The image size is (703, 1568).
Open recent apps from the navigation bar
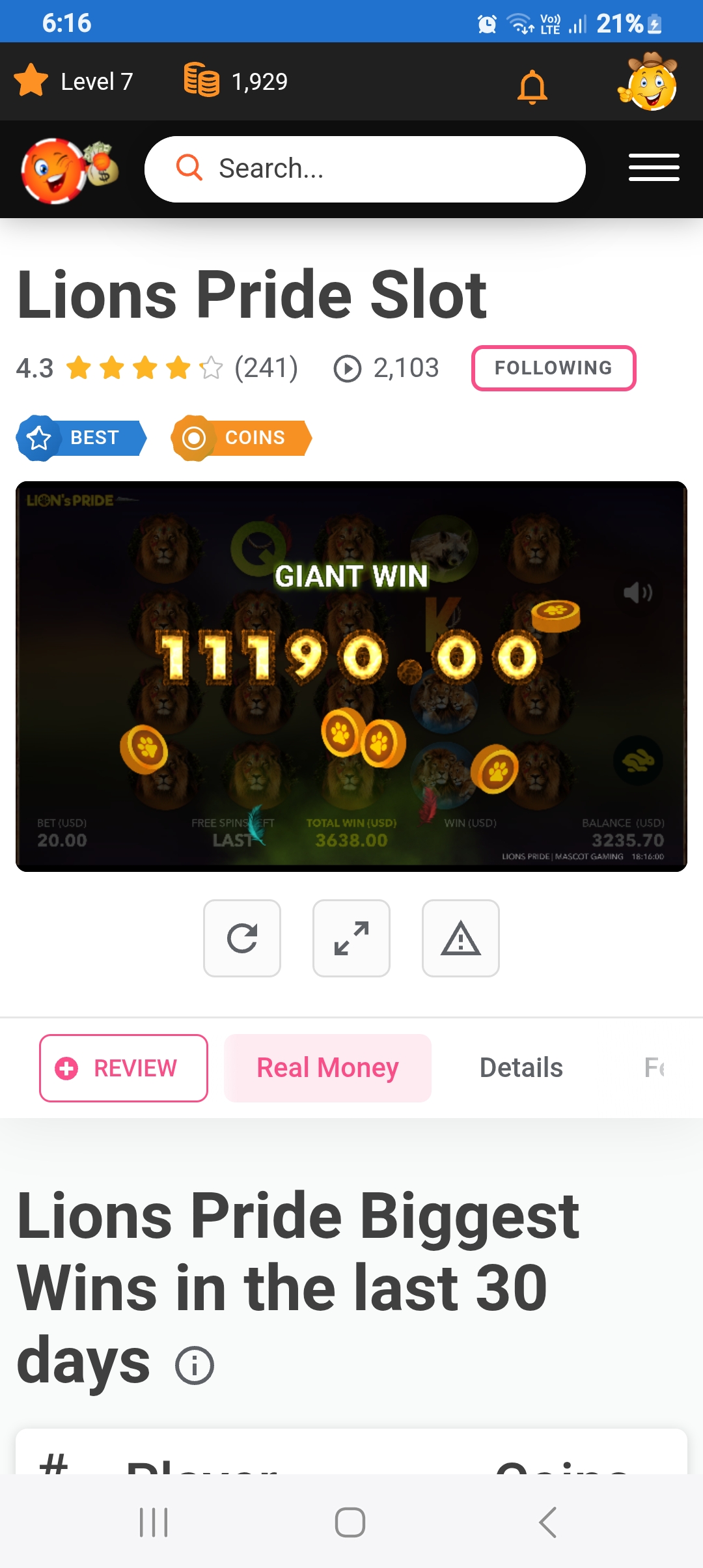pos(154,1522)
